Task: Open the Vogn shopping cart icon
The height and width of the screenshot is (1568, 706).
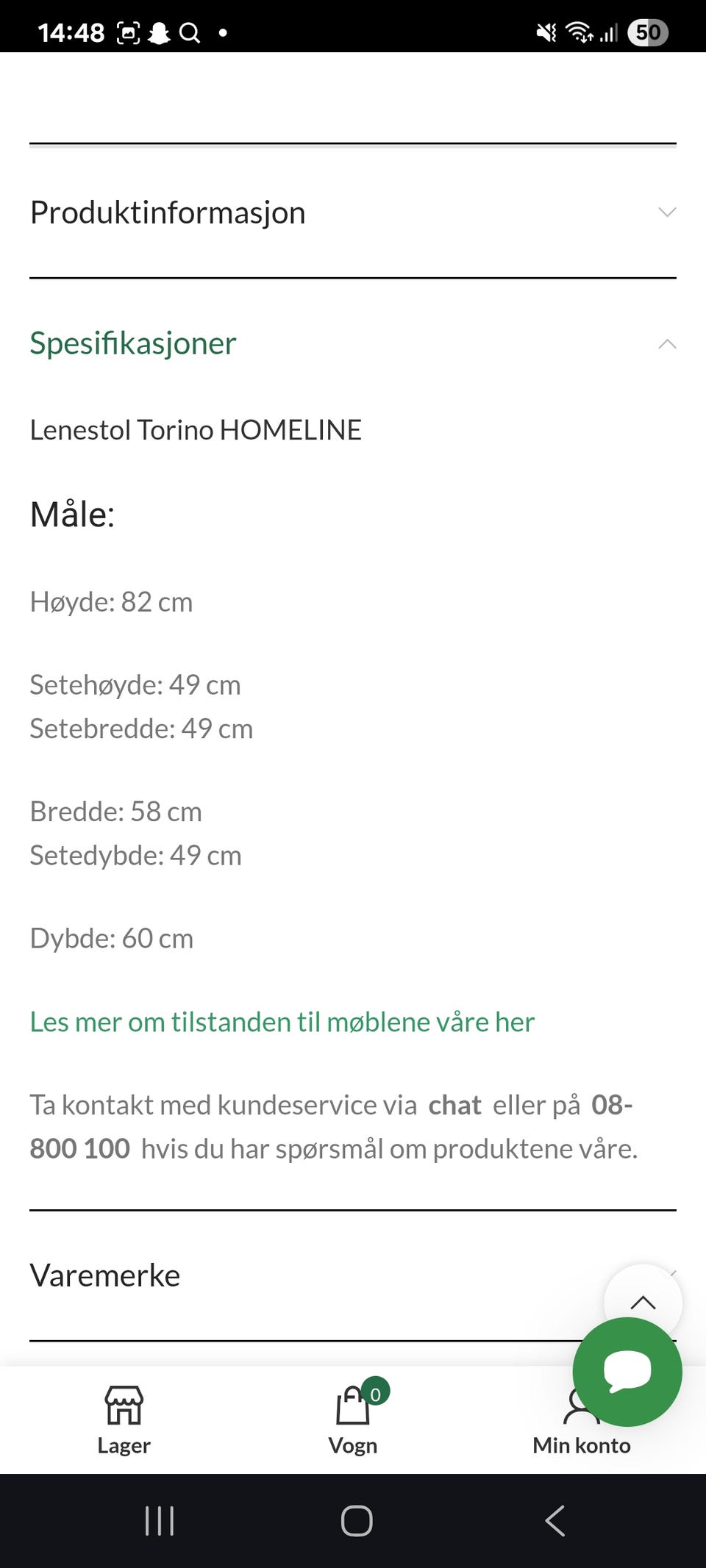Action: (x=352, y=1404)
